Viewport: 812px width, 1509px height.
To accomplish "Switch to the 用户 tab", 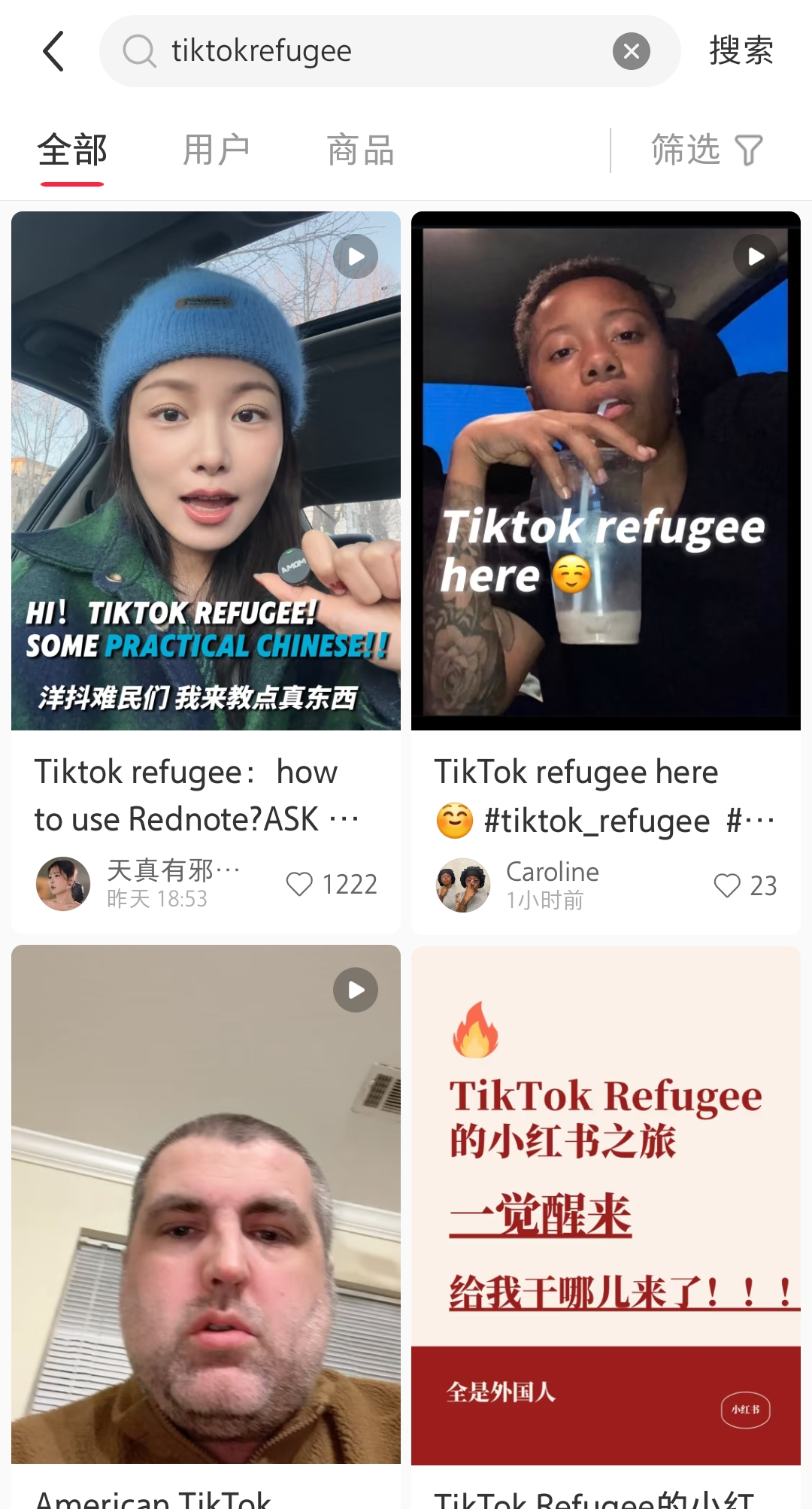I will pyautogui.click(x=216, y=149).
